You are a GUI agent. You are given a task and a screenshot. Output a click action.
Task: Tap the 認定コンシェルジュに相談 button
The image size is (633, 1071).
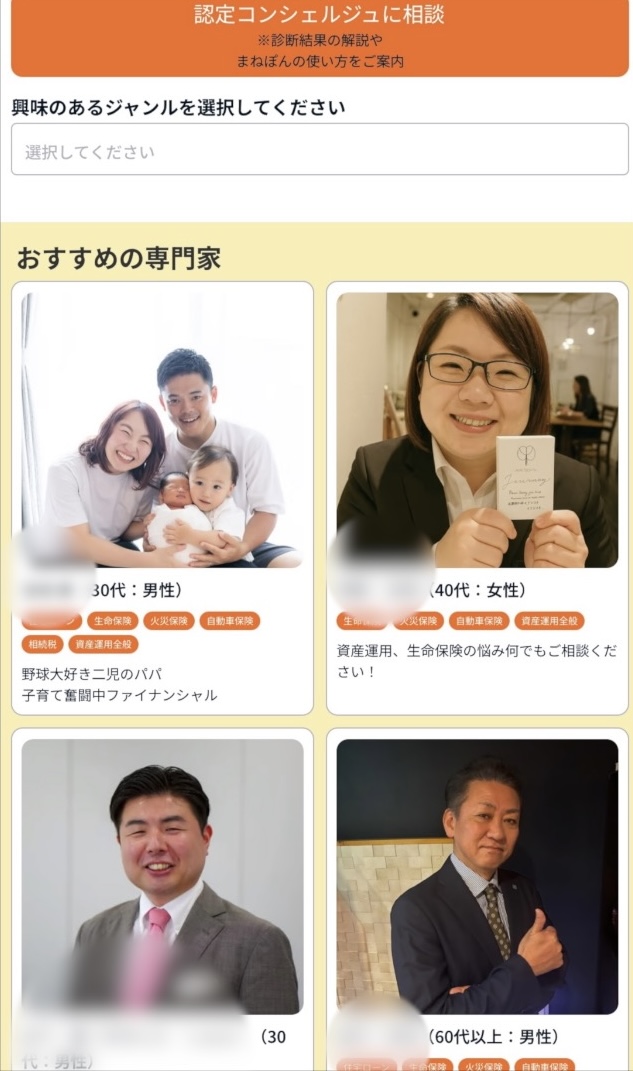(x=319, y=37)
